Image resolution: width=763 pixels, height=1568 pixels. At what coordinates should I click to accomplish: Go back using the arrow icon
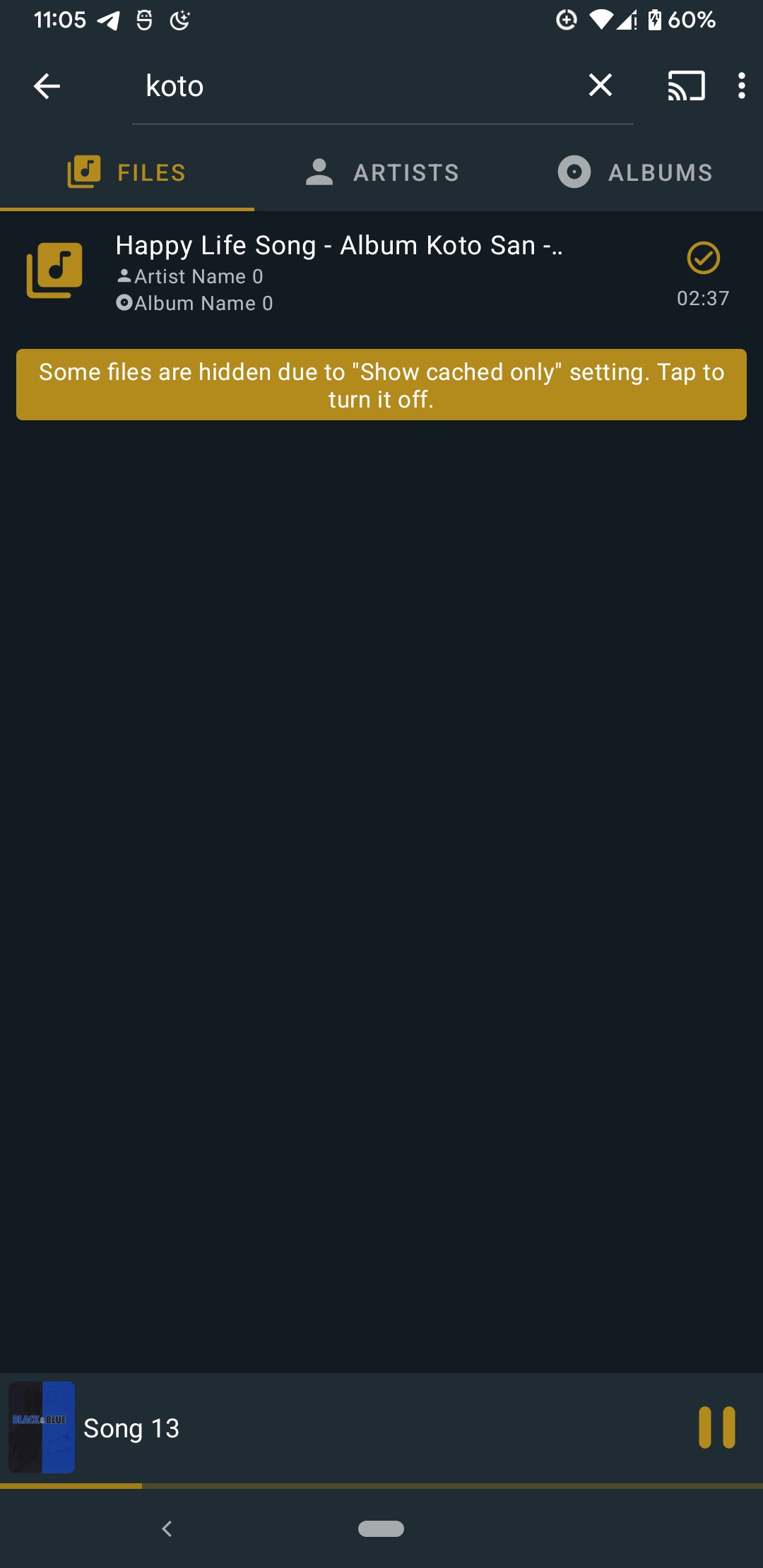click(x=47, y=86)
